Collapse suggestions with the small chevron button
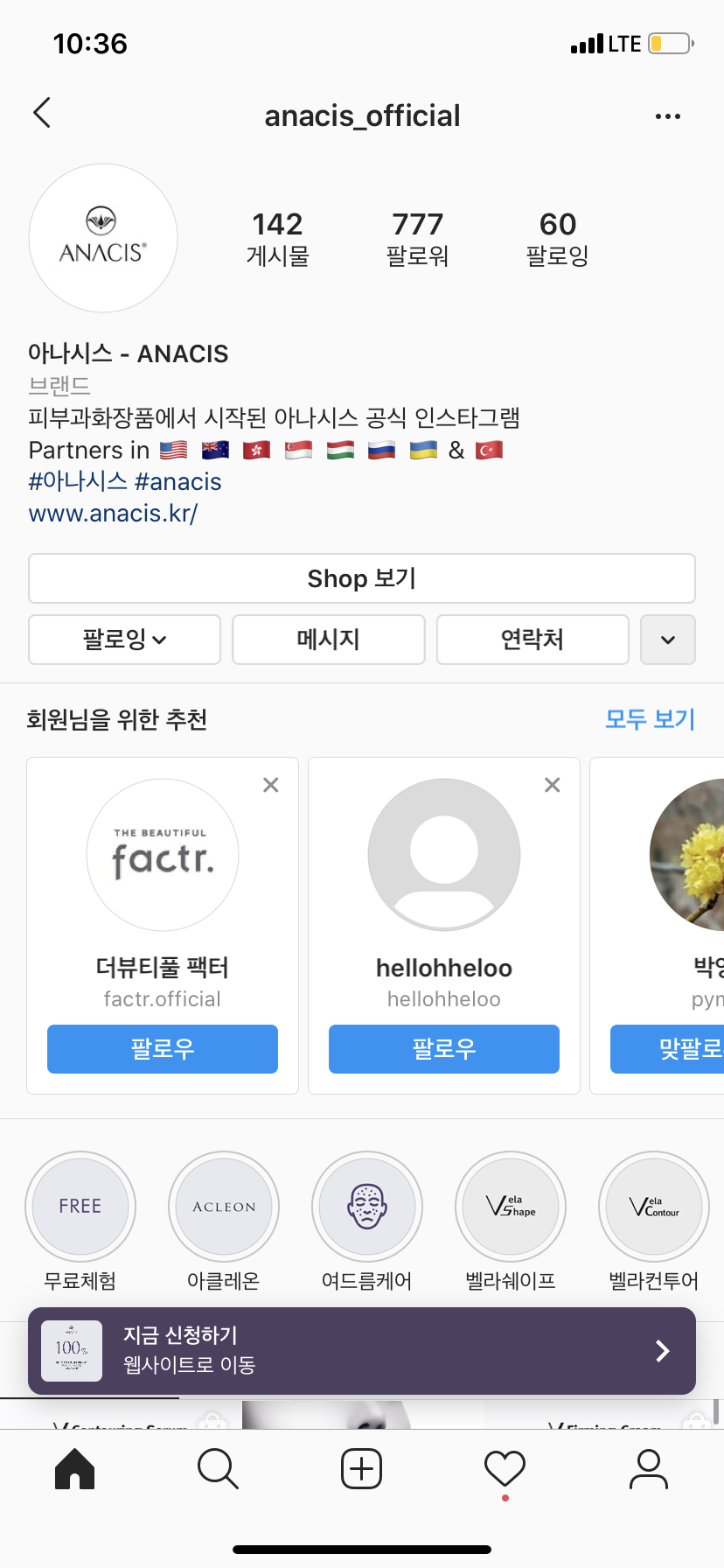 click(x=667, y=640)
